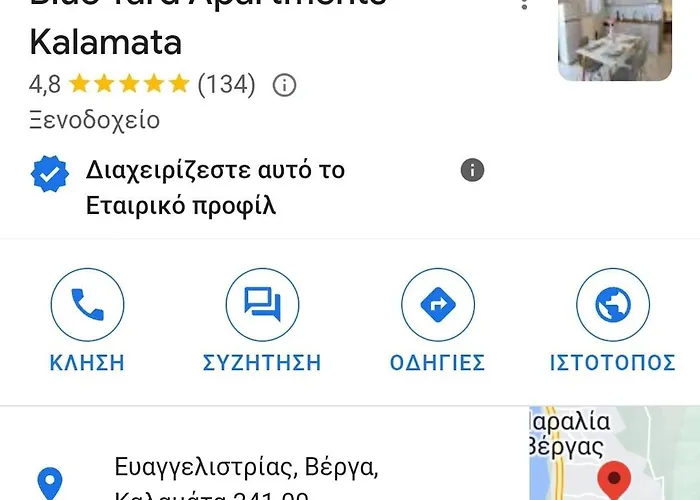Open ΣΥΖΗΤΗΣΗ chat with the hotel
This screenshot has width=700, height=500.
click(x=262, y=305)
